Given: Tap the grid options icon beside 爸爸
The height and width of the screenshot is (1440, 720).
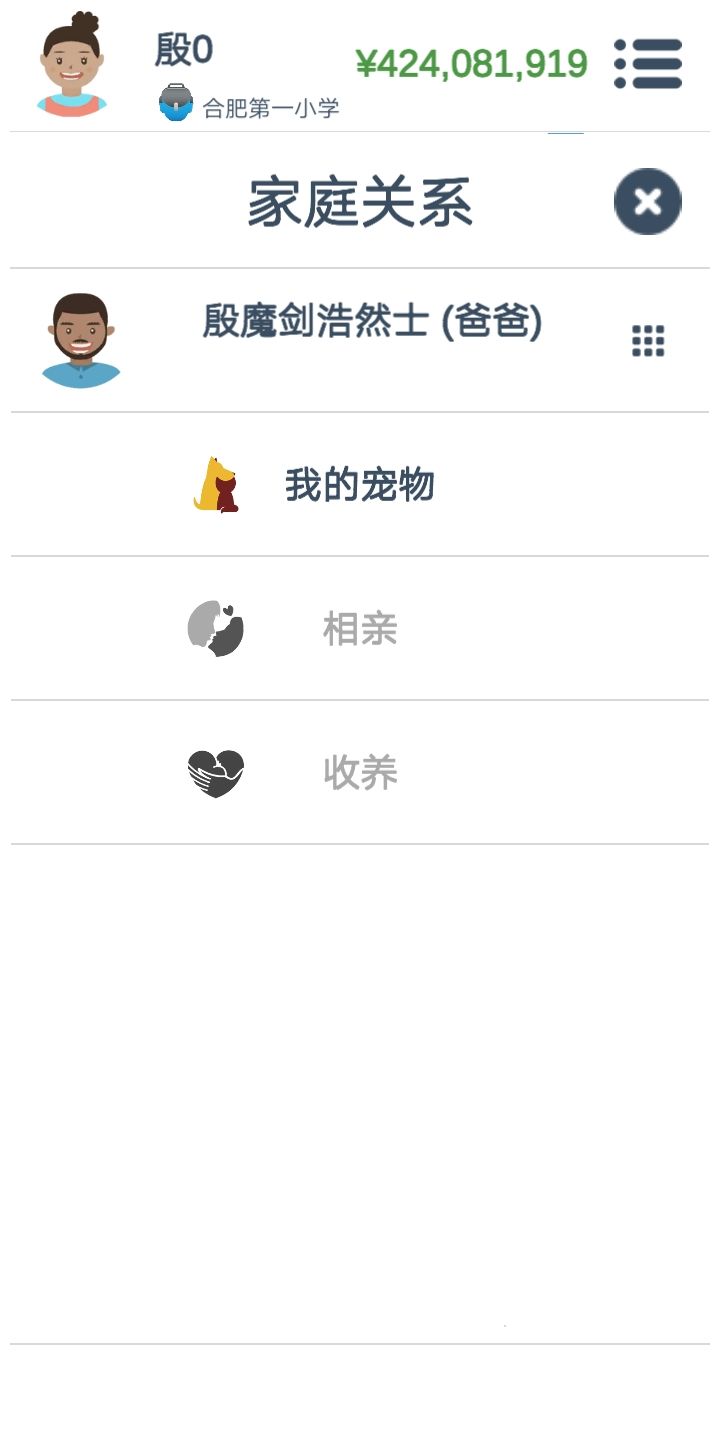Looking at the screenshot, I should 648,341.
